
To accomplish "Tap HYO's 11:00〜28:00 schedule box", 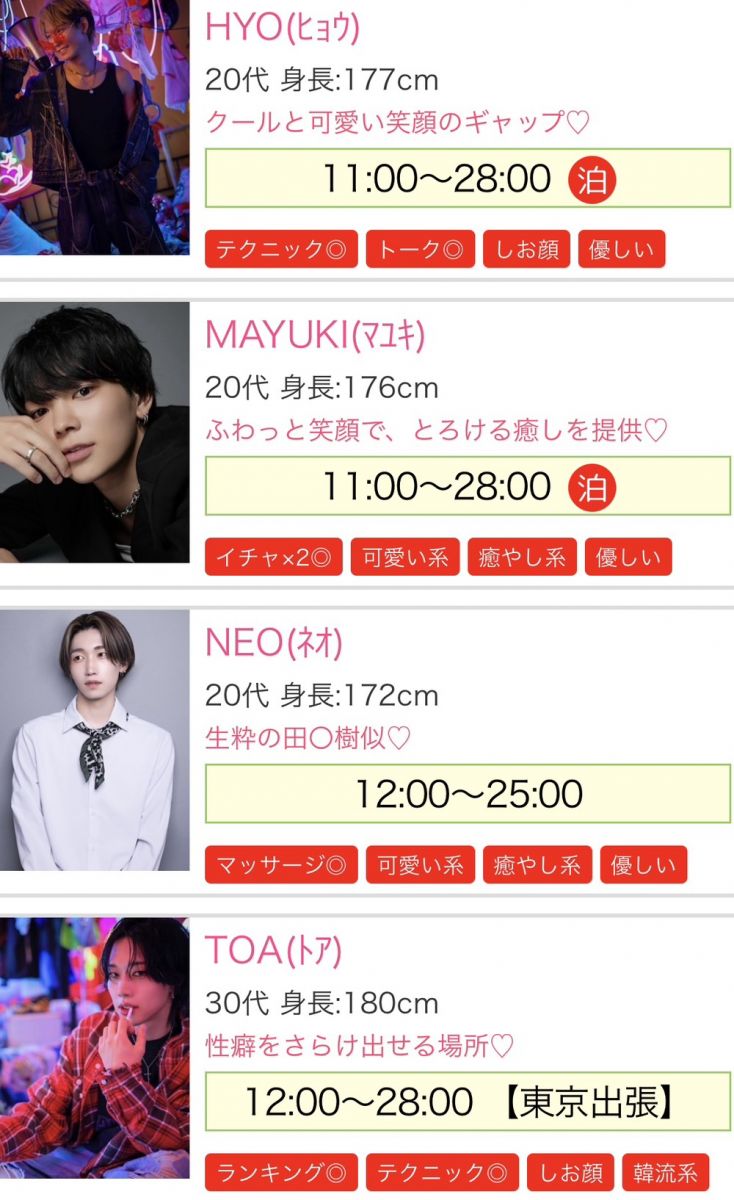I will [467, 178].
